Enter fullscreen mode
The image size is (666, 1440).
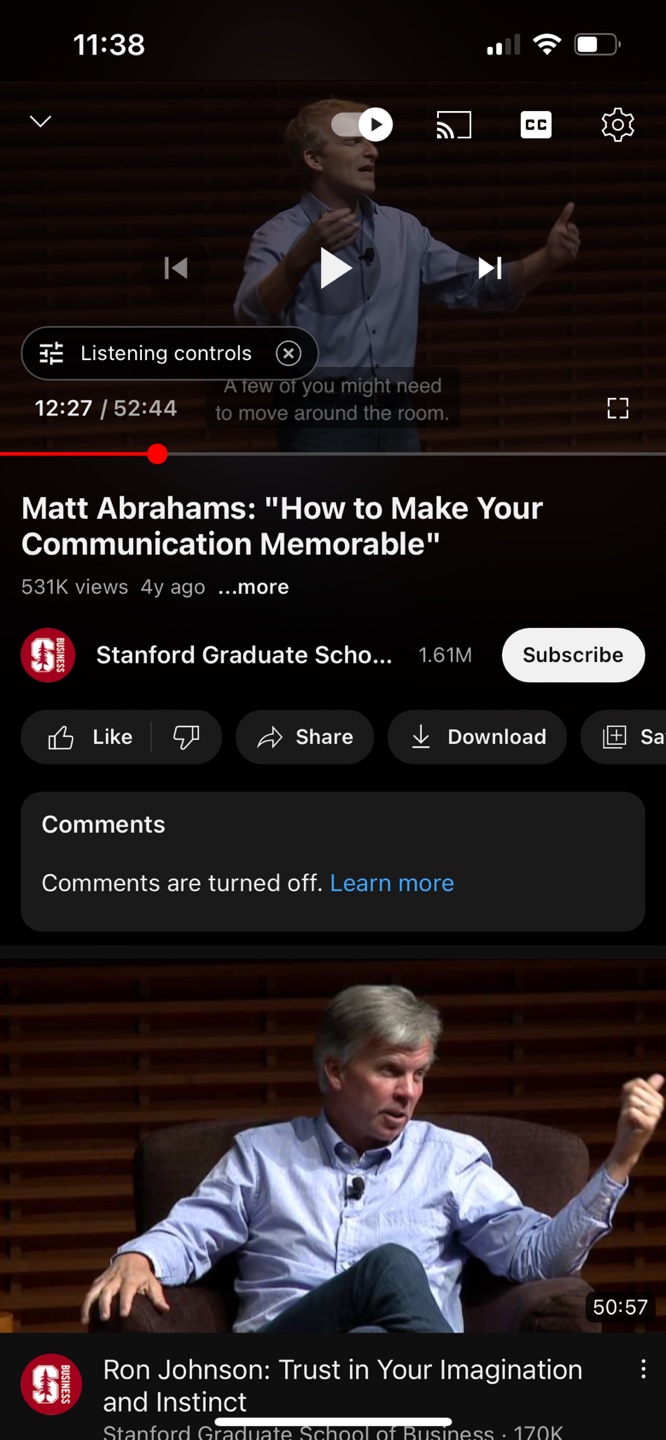[x=617, y=408]
